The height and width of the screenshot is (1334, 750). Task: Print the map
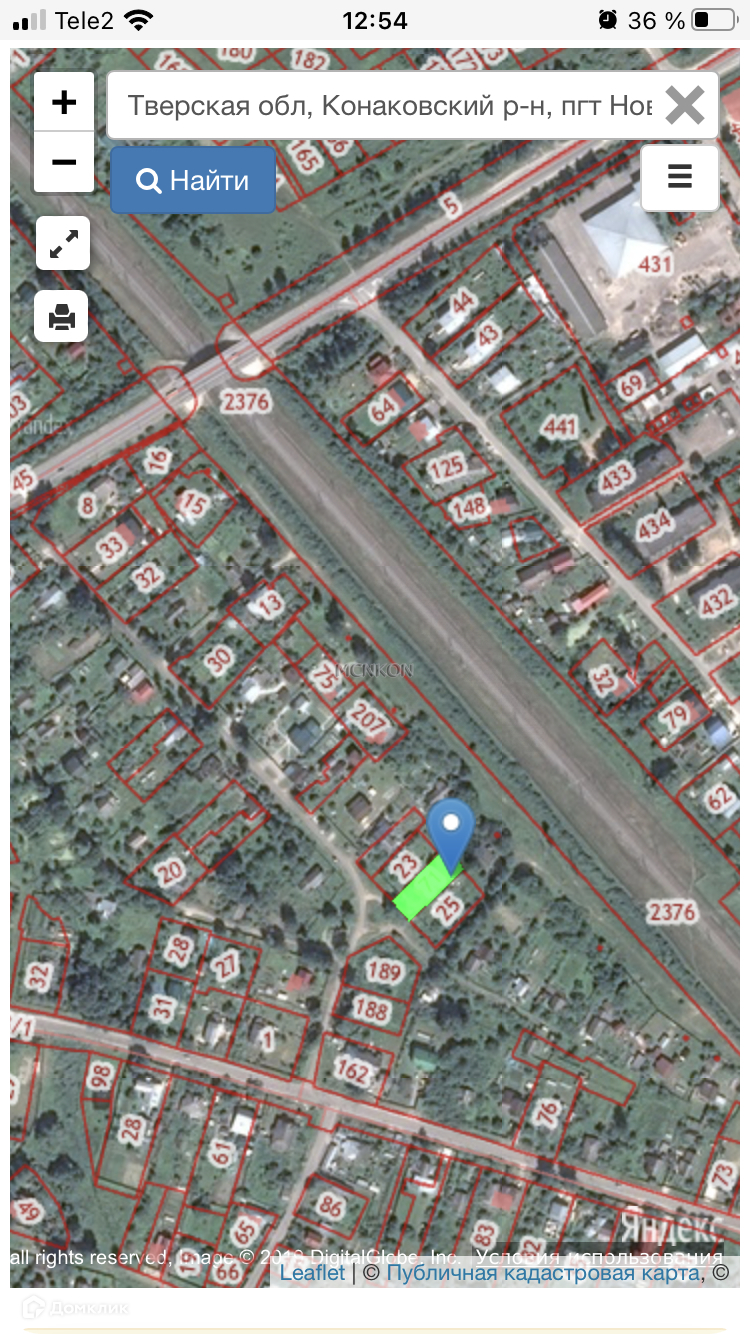coord(62,317)
